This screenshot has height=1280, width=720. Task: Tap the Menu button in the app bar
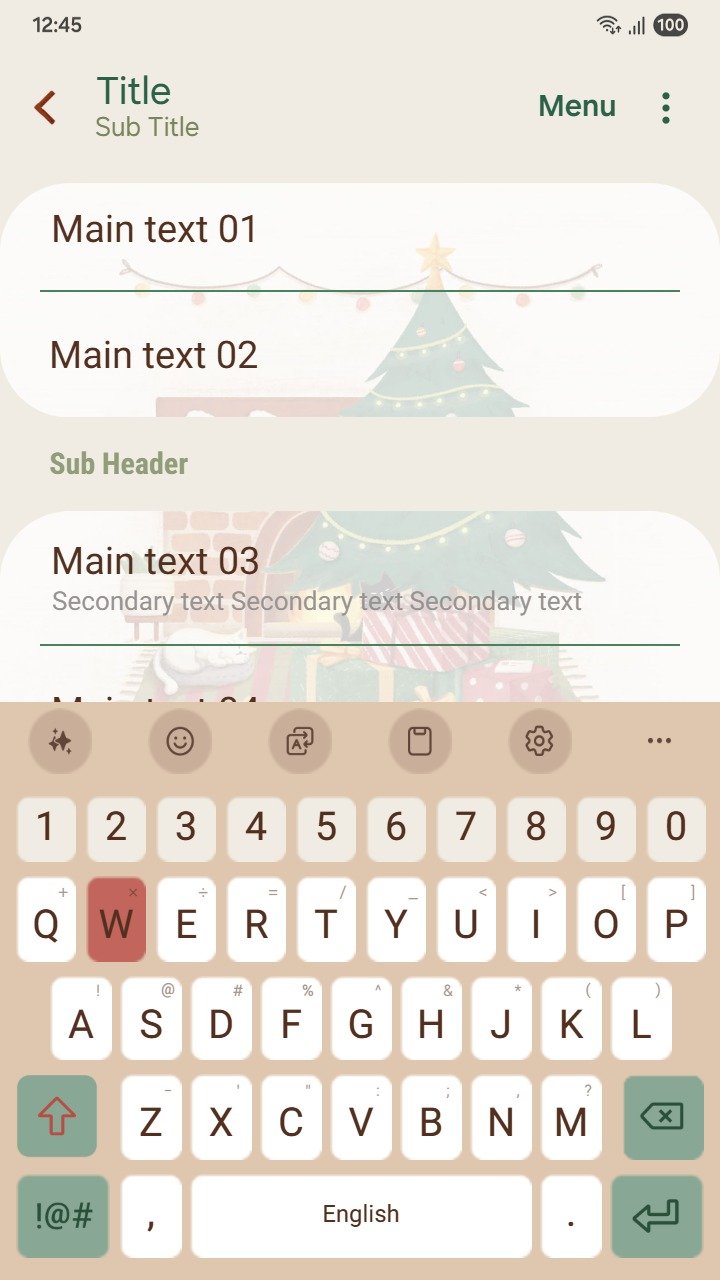577,106
